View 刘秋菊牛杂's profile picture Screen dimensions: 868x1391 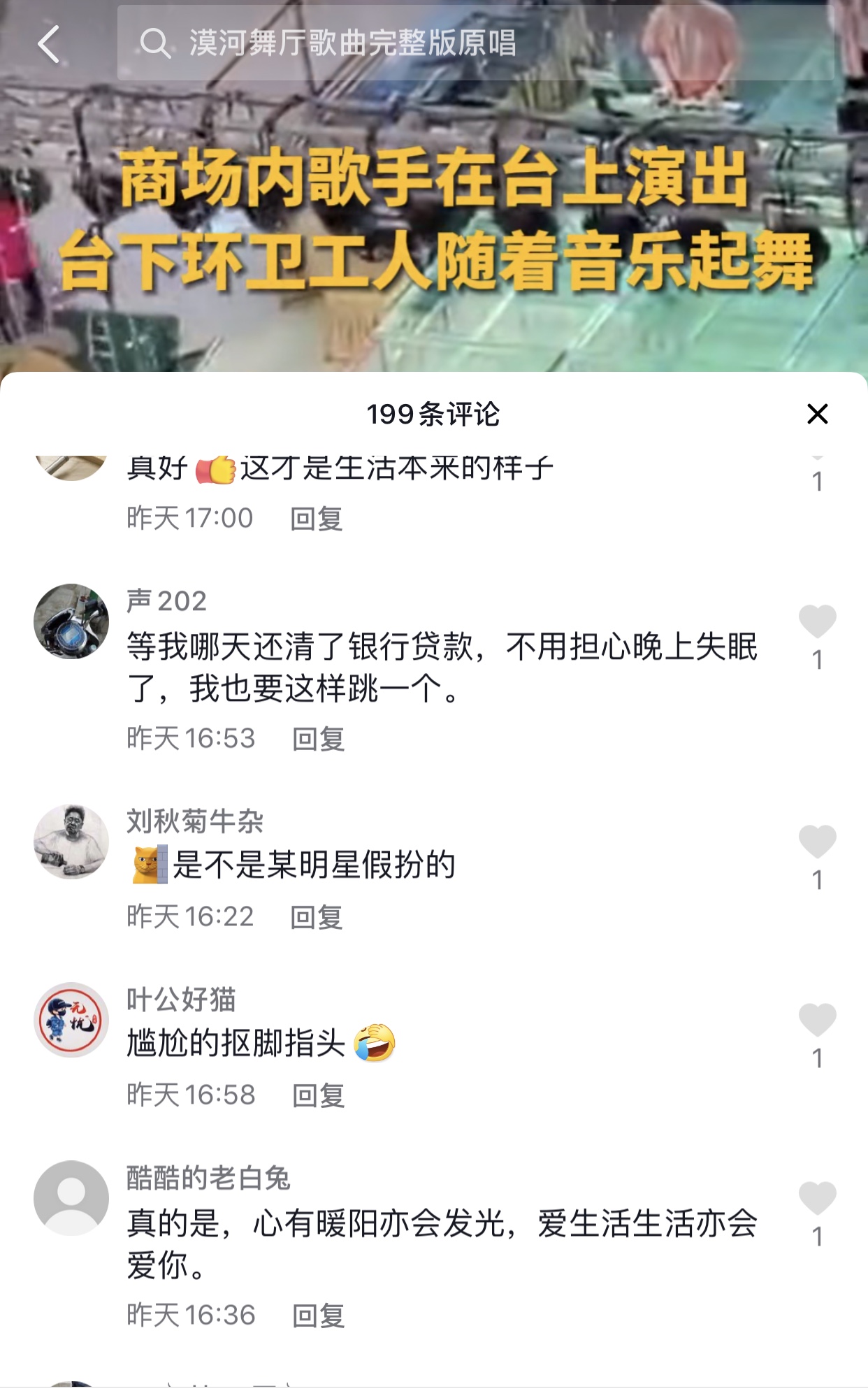pos(71,842)
